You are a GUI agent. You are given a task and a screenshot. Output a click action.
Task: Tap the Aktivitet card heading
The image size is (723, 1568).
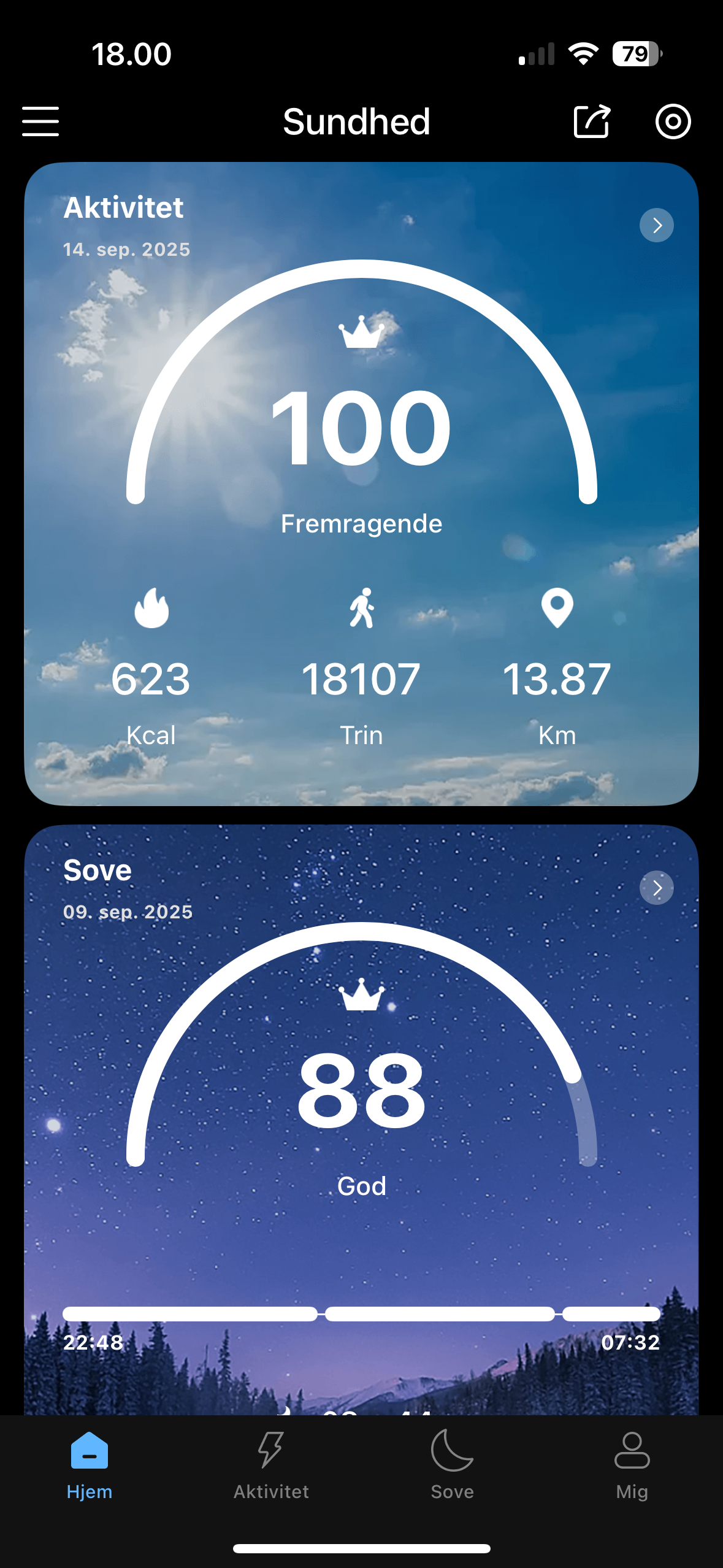point(123,207)
